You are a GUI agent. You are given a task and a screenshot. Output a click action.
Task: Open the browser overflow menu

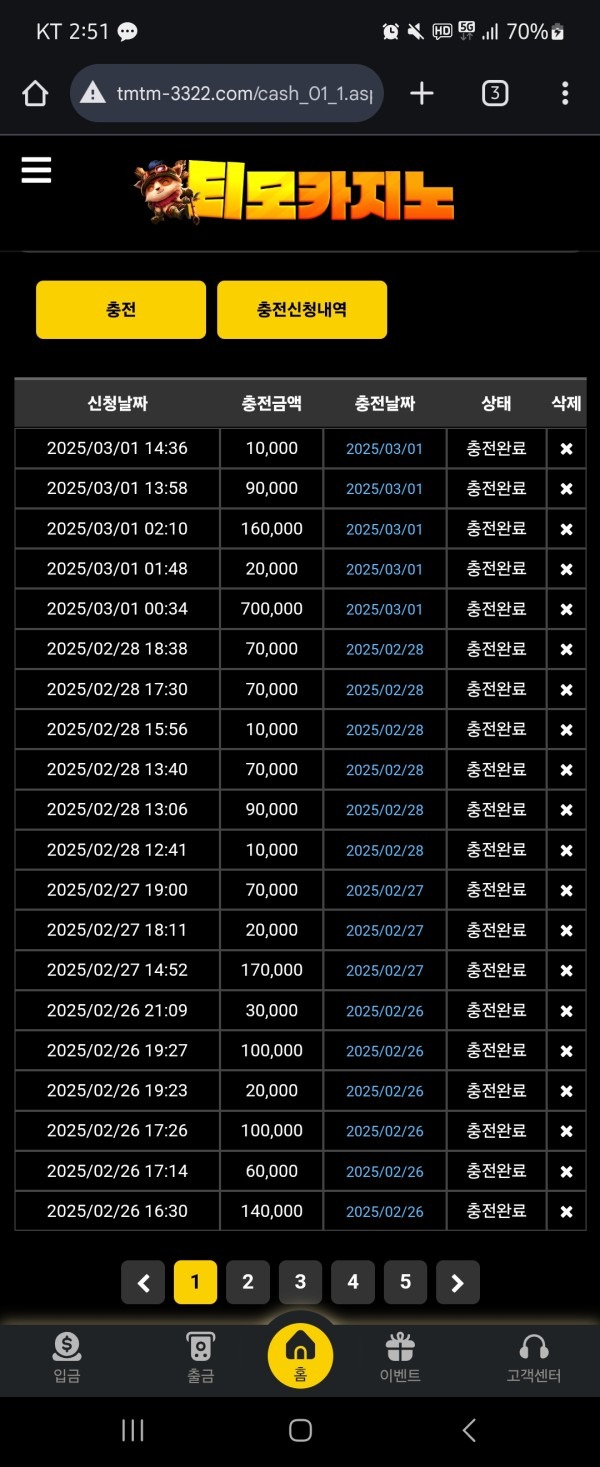[565, 94]
